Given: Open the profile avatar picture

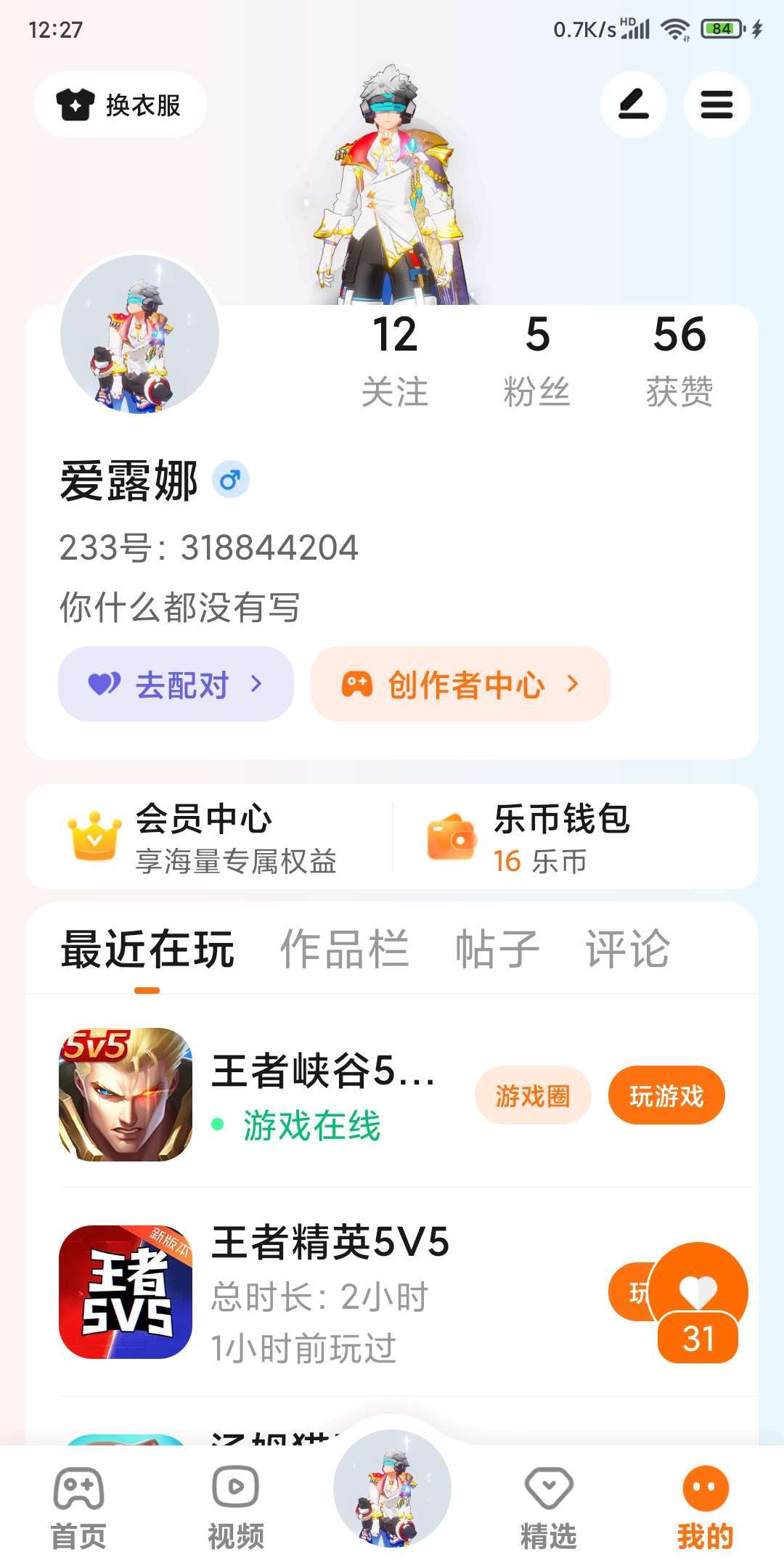Looking at the screenshot, I should pyautogui.click(x=139, y=334).
